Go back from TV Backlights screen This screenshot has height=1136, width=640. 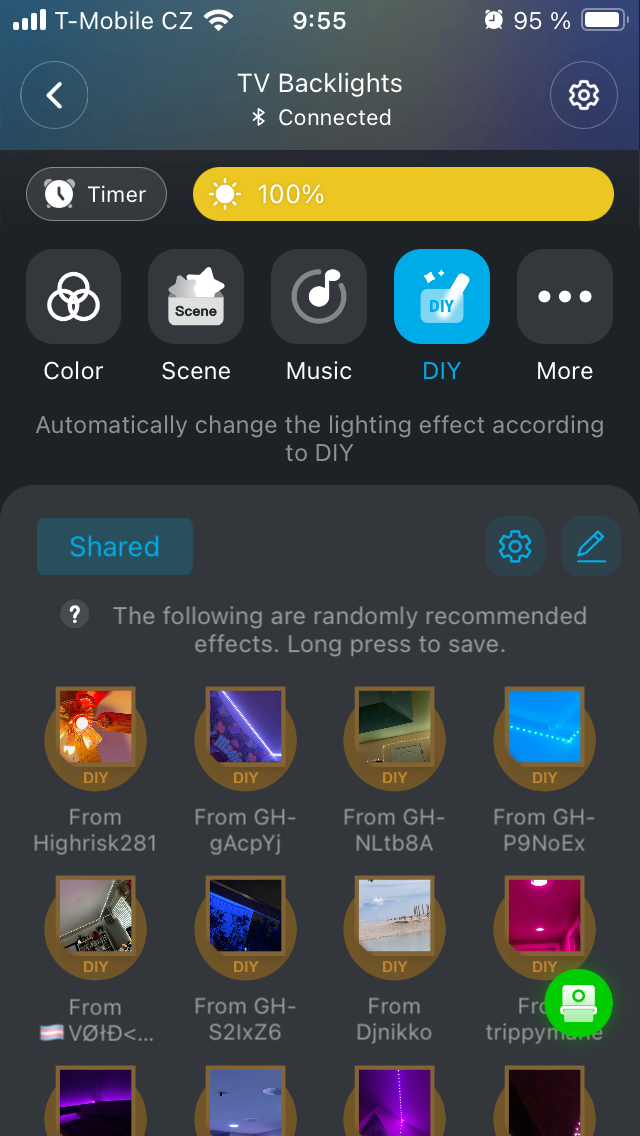(54, 96)
